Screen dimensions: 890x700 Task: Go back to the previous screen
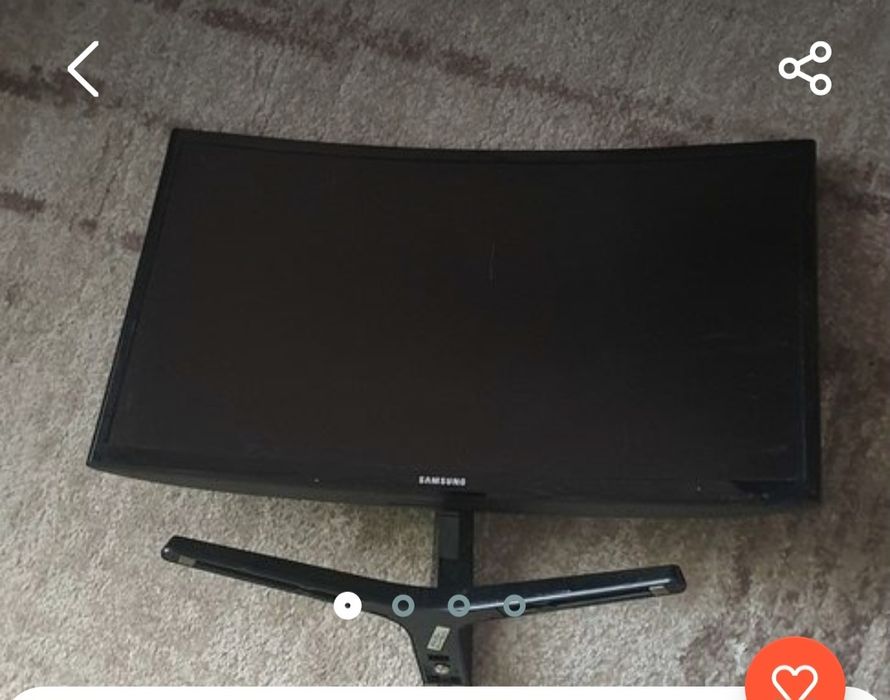click(84, 69)
